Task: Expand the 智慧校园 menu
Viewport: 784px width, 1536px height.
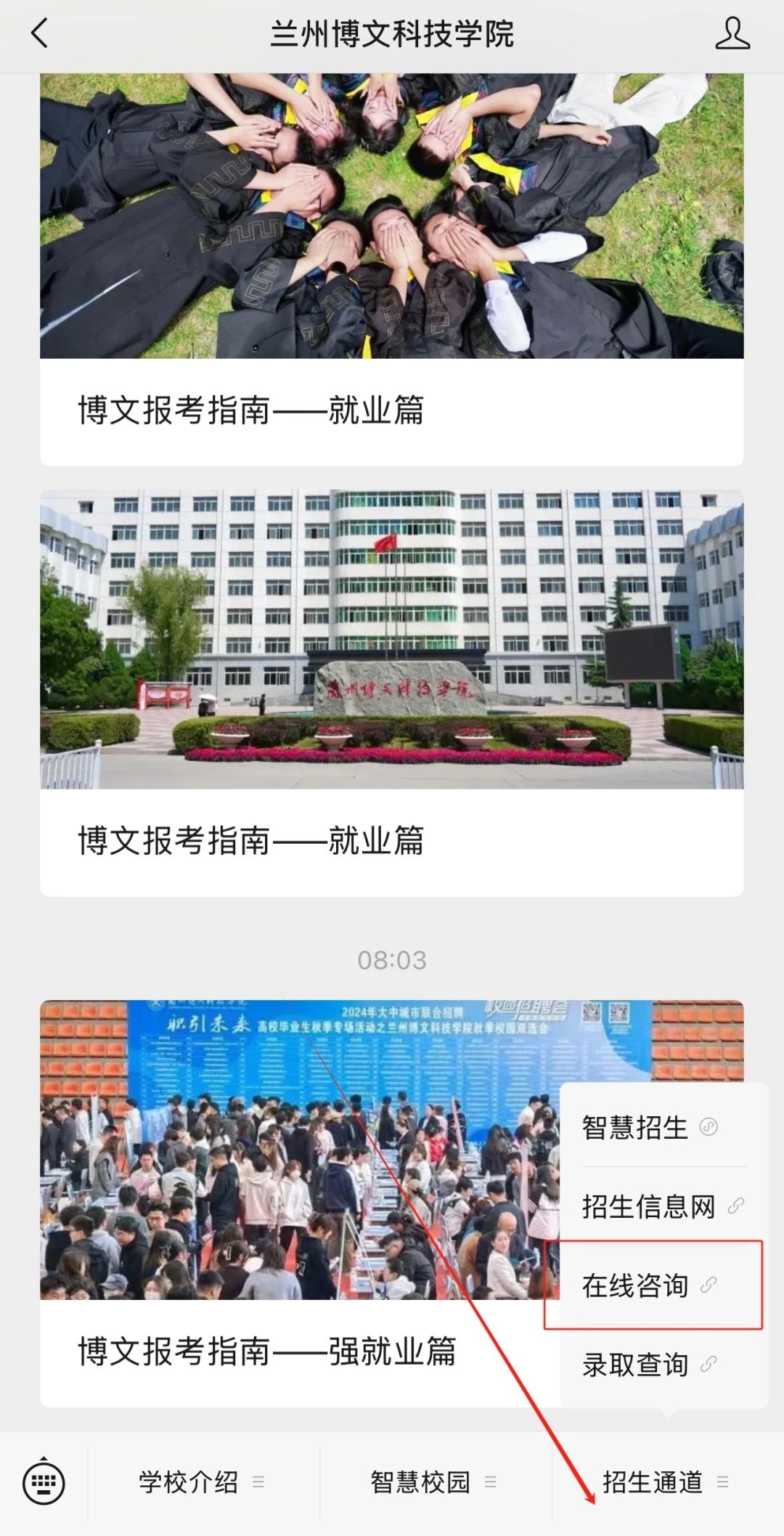Action: (433, 1482)
